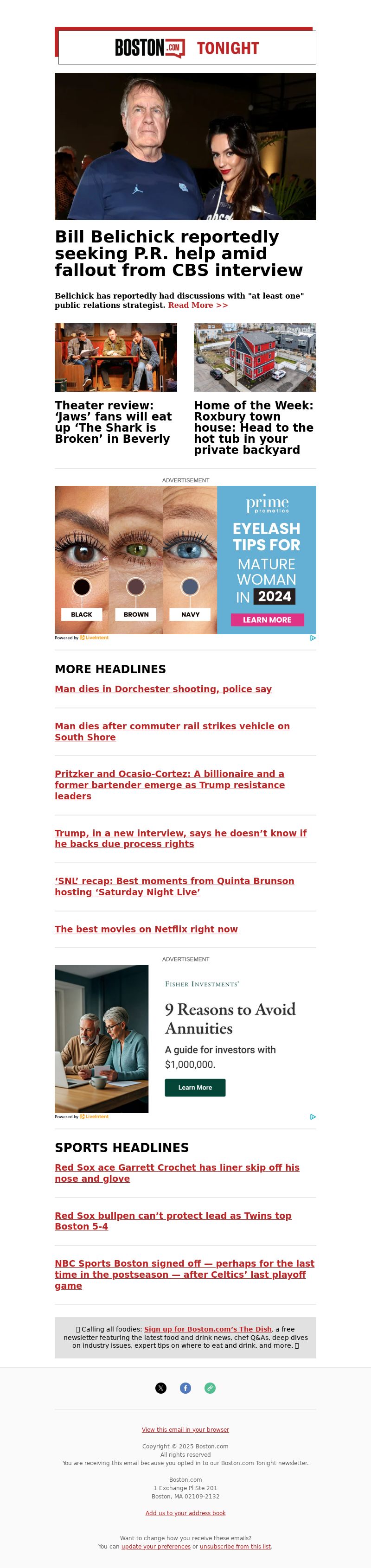
Task: Open the best movies on Netflix link
Action: [x=146, y=929]
